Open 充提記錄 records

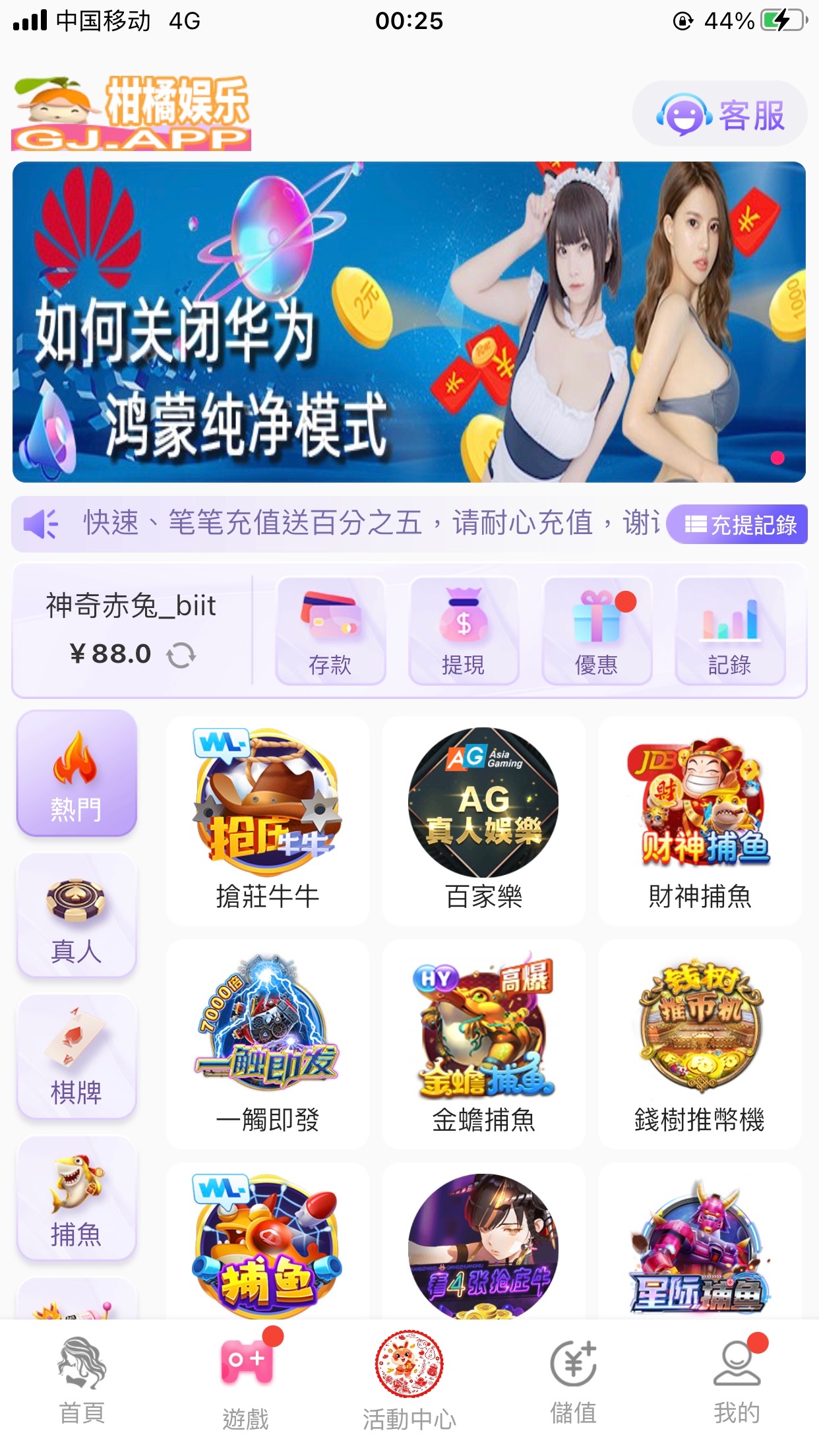pos(739,525)
